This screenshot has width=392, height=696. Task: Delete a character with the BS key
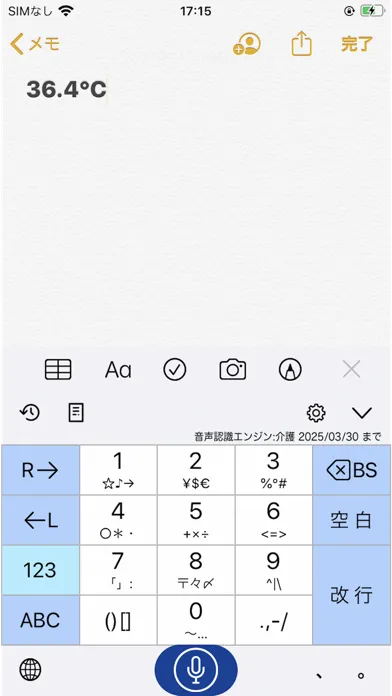click(x=352, y=470)
